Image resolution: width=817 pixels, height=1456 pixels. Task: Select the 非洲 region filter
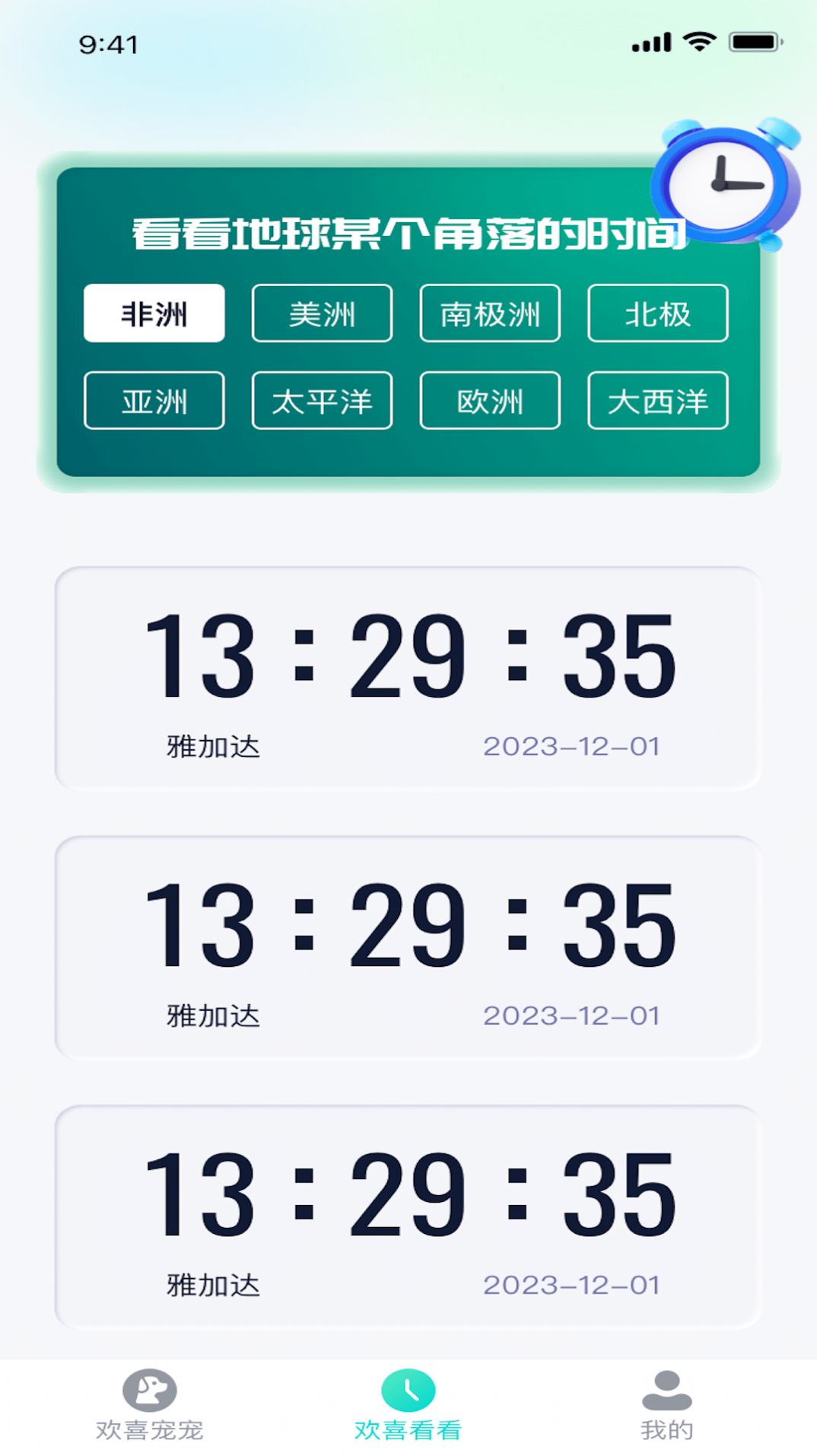(x=154, y=313)
